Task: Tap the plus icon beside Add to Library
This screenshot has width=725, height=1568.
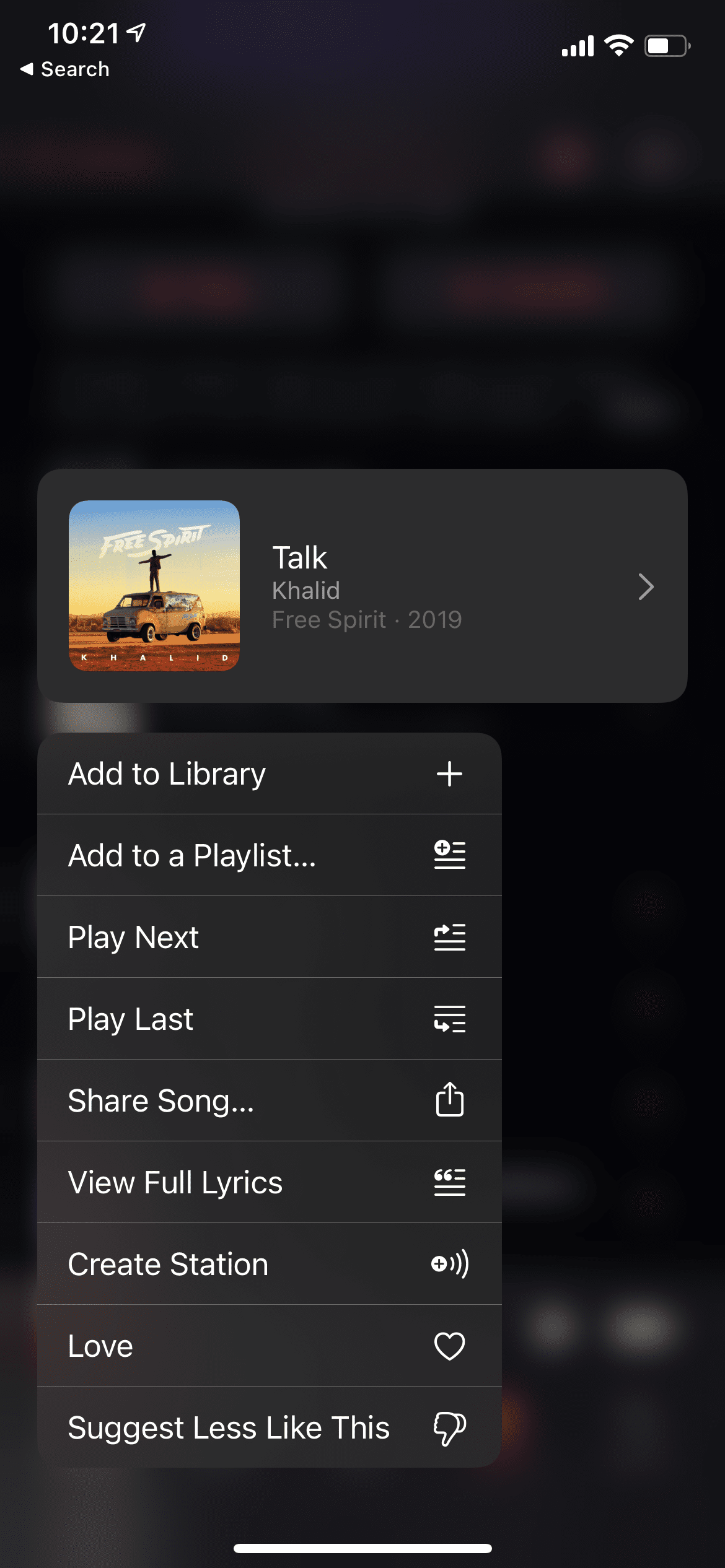Action: (450, 773)
